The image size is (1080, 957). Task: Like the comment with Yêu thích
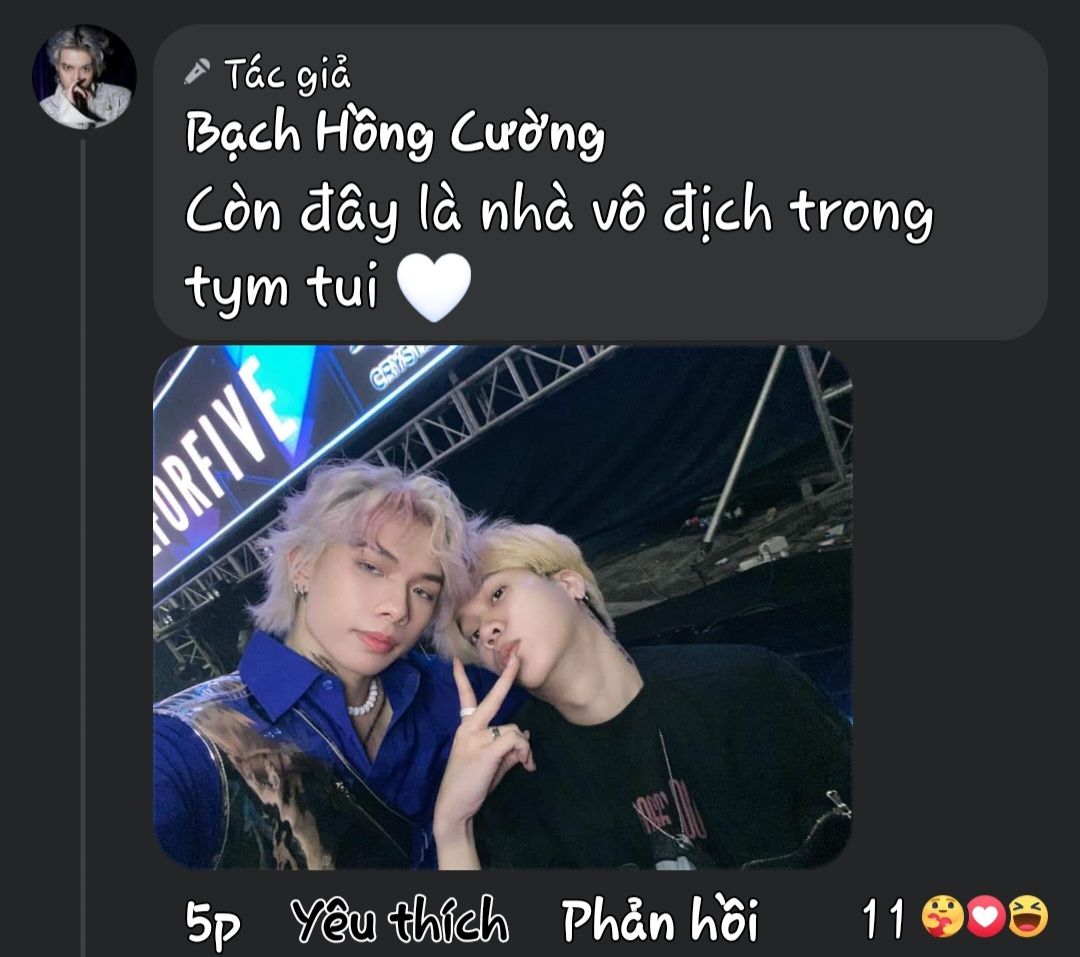(x=400, y=921)
